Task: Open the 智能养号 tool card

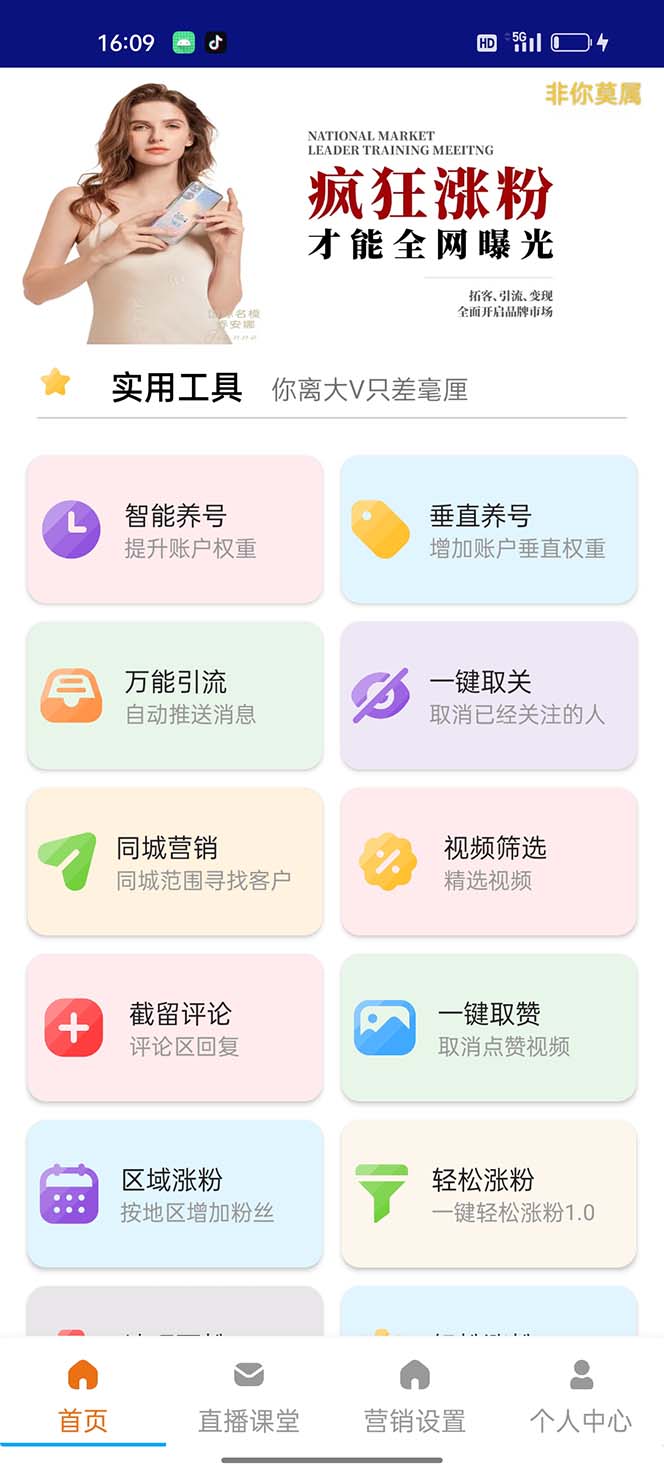Action: [x=175, y=530]
